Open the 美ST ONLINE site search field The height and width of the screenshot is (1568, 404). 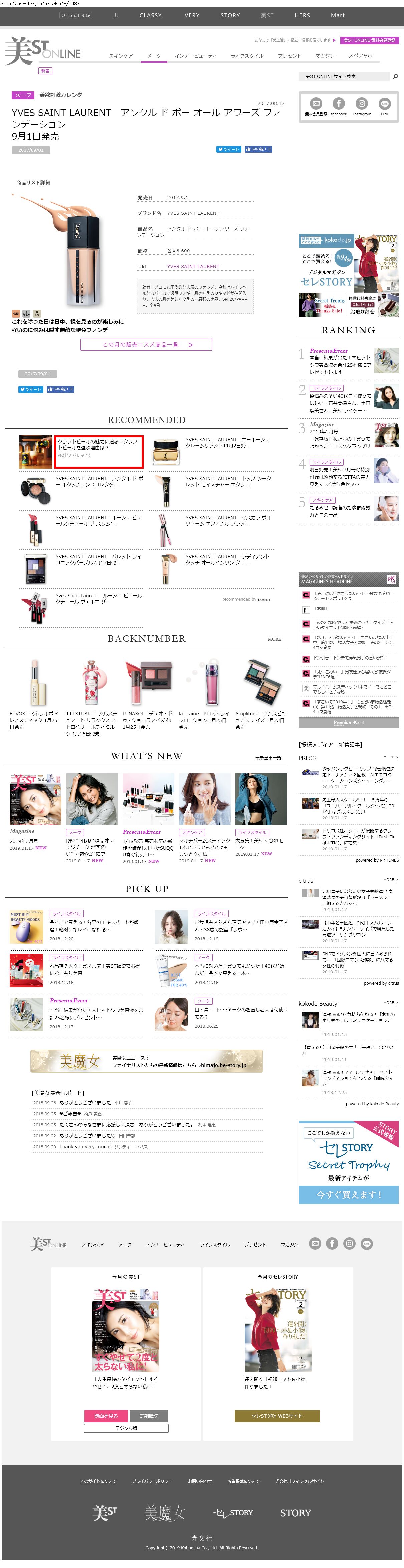pos(345,77)
